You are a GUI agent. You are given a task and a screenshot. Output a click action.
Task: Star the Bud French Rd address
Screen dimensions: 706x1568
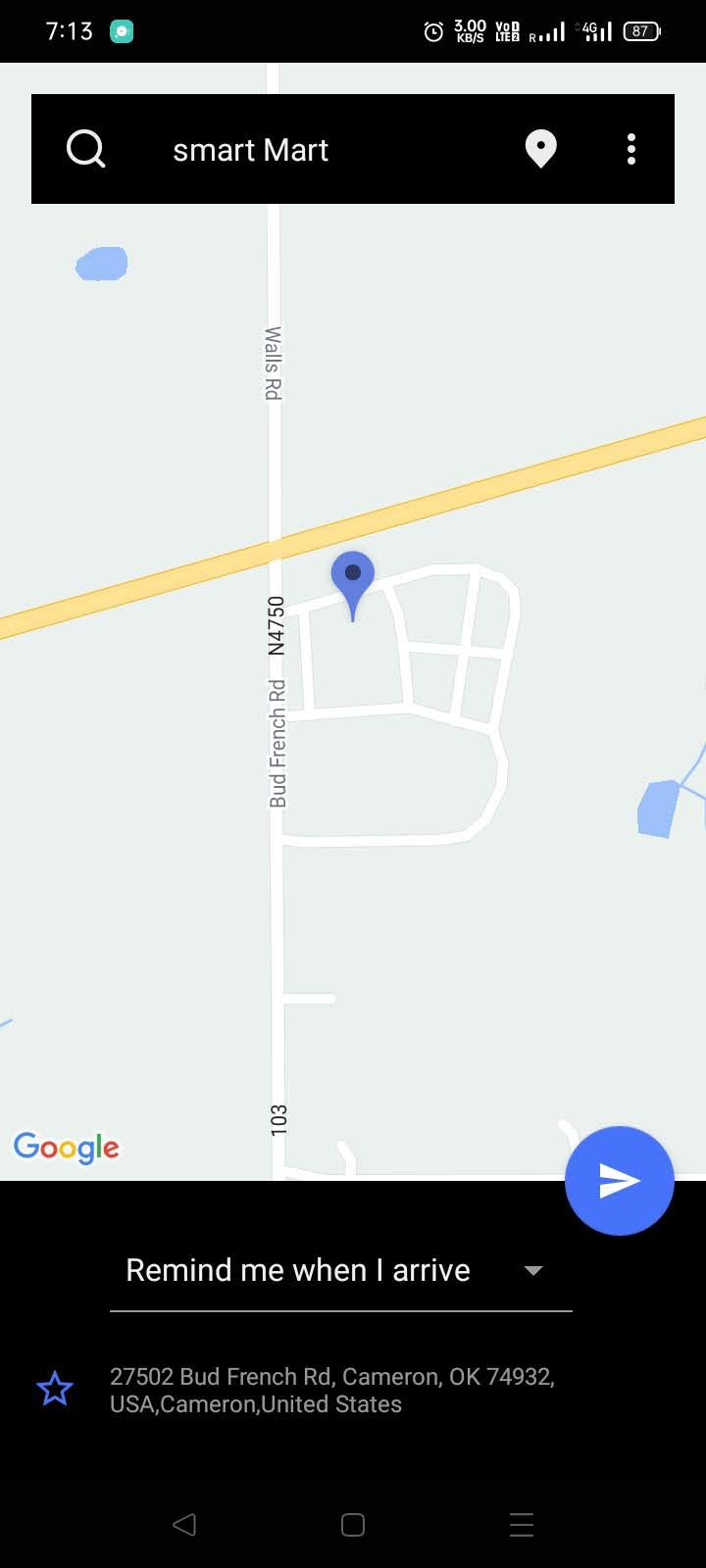(55, 1389)
